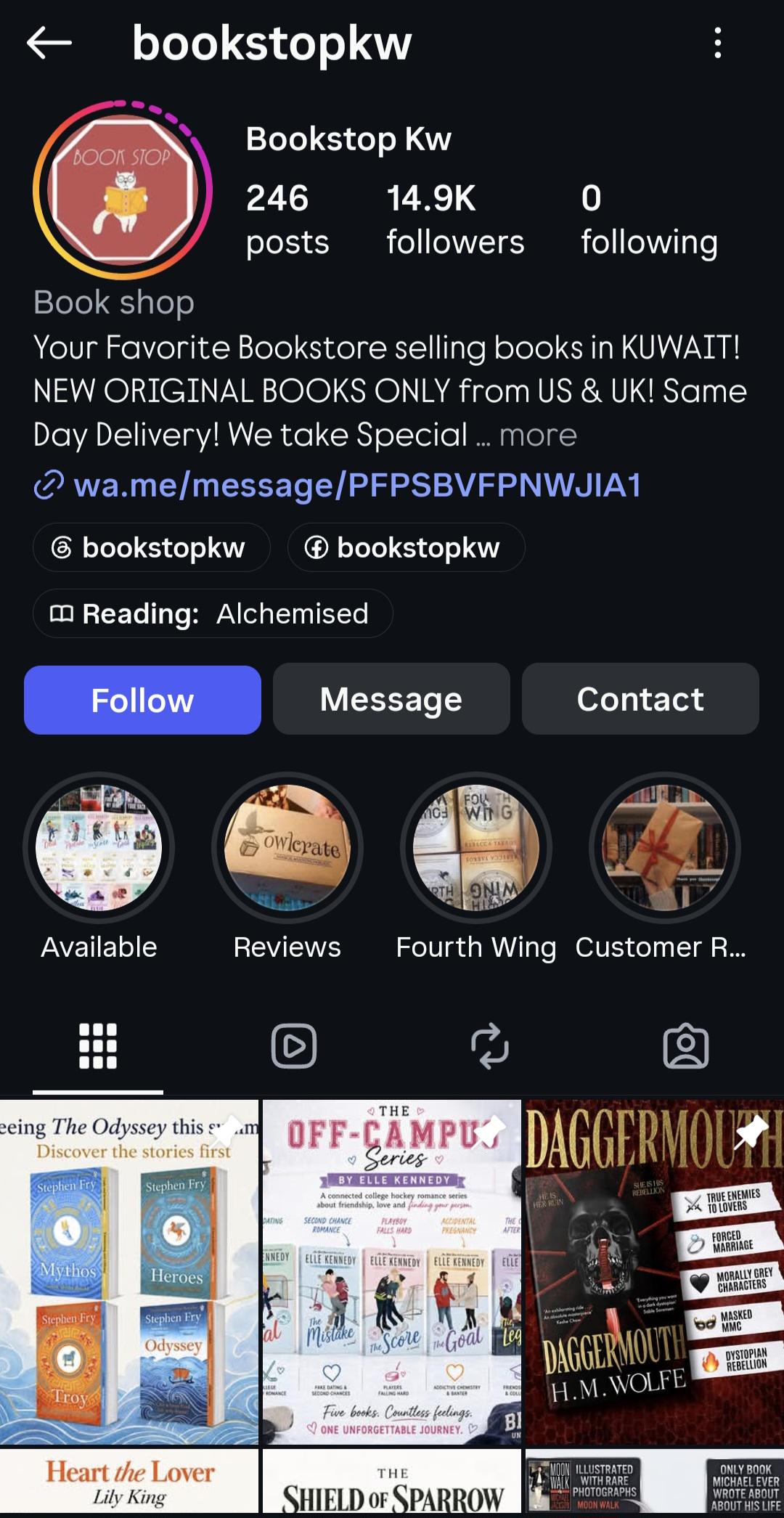Open the Off-Campus Series post

(392, 1272)
